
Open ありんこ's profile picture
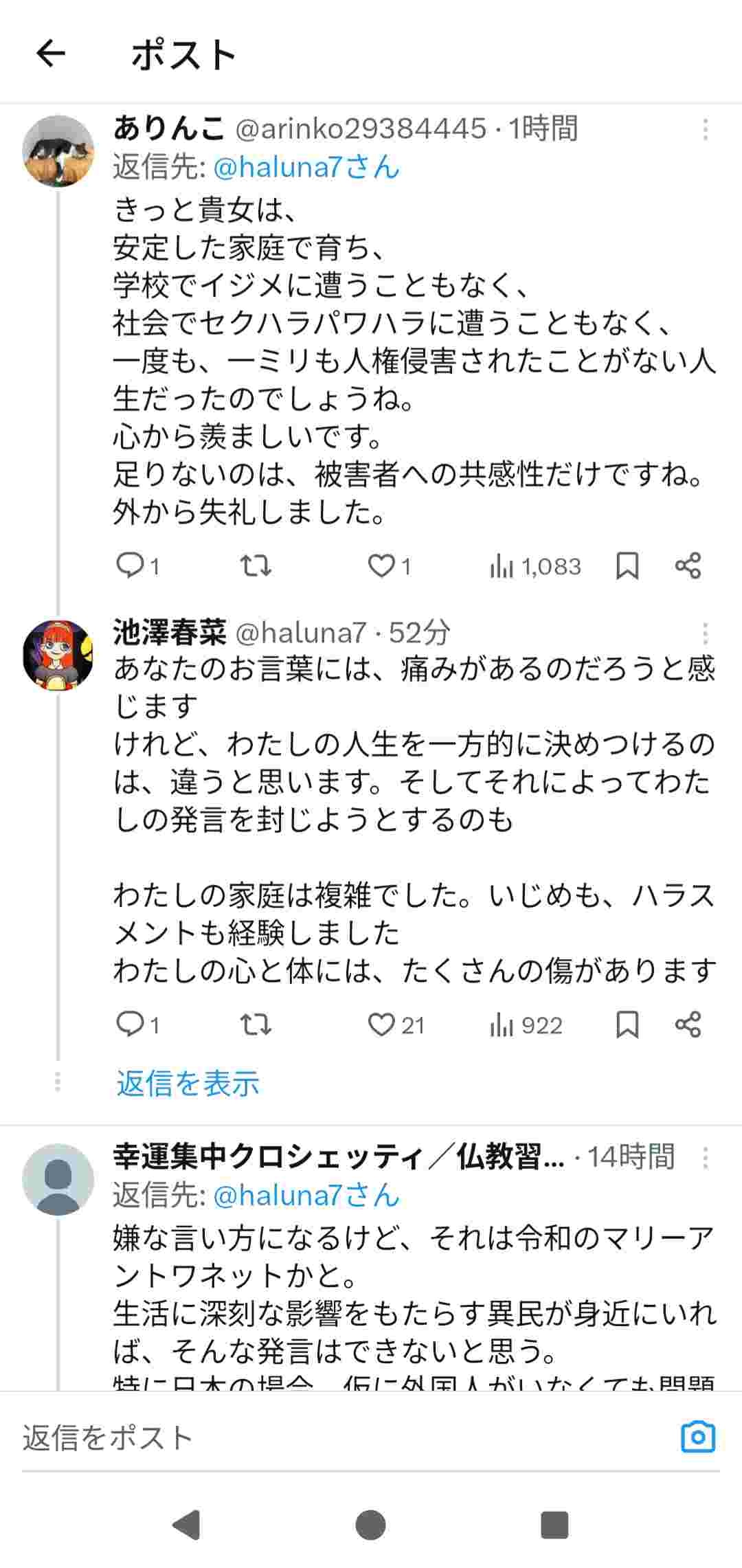[x=58, y=151]
